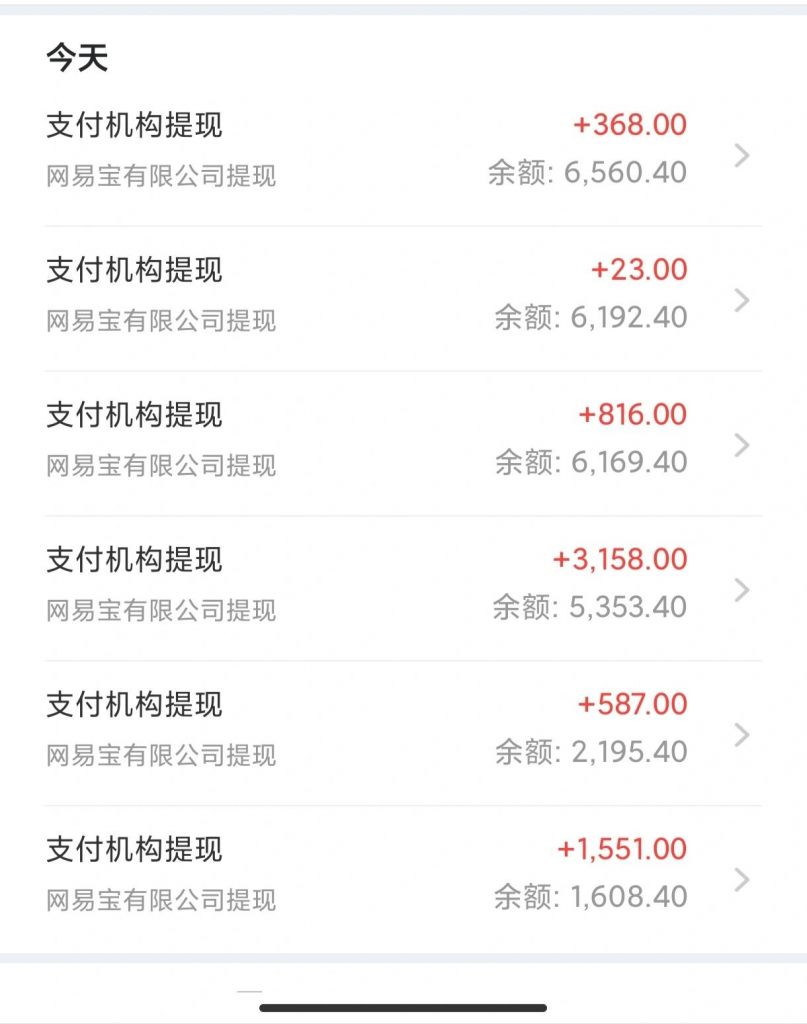This screenshot has width=807, height=1024.
Task: Tap the arrow beside the +1,551.00 record
Action: (x=741, y=880)
